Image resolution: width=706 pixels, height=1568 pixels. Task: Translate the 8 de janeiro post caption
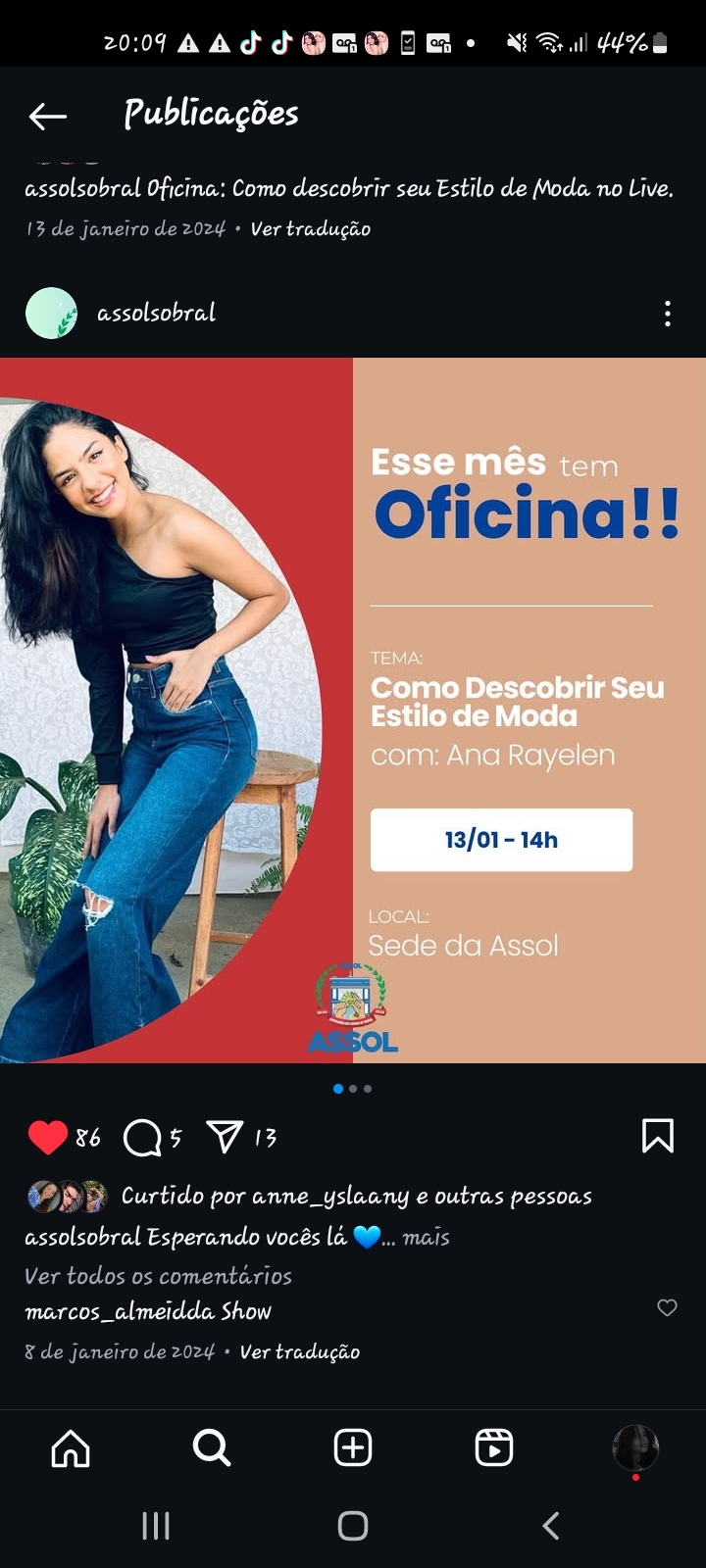(x=299, y=1352)
